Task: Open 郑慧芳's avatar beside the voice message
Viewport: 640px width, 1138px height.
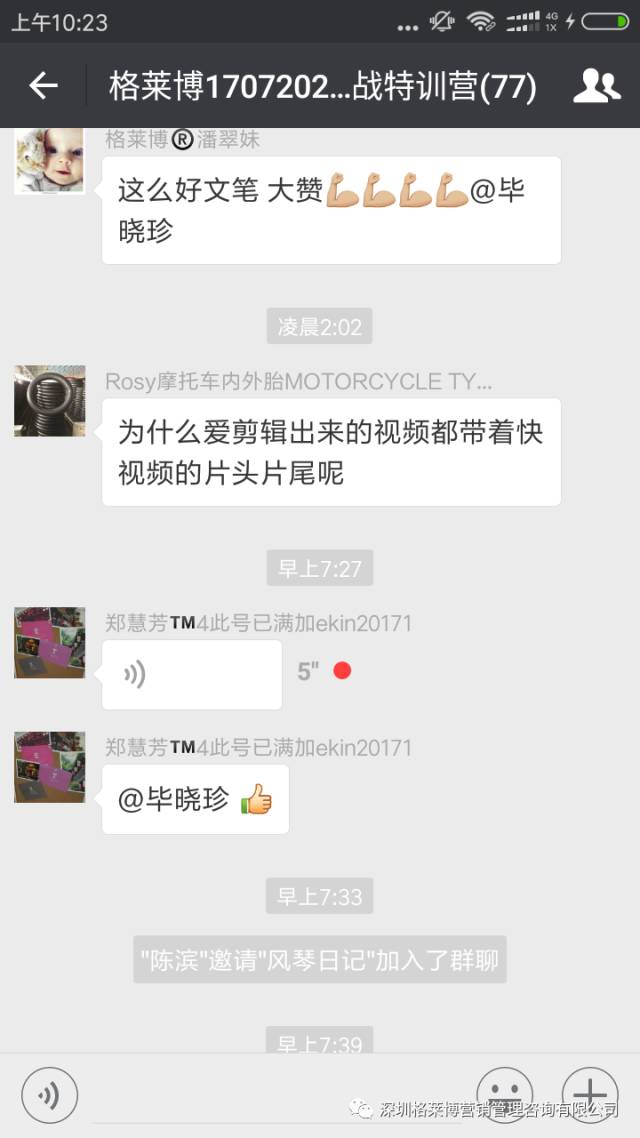Action: tap(49, 643)
